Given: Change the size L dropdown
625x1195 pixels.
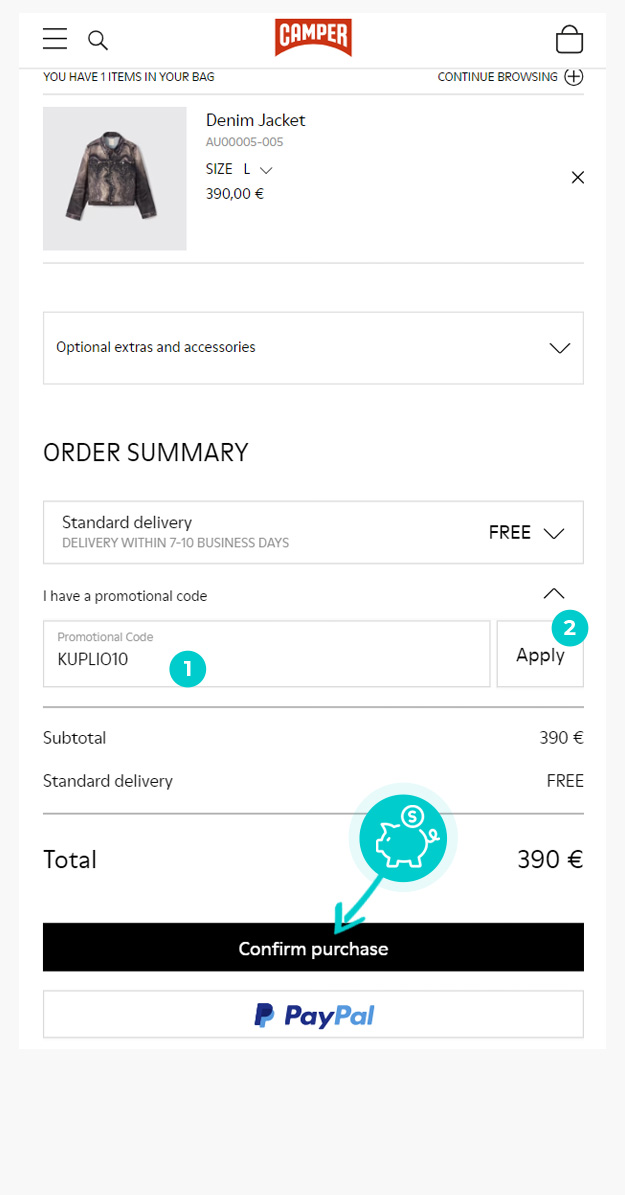Looking at the screenshot, I should [x=239, y=169].
